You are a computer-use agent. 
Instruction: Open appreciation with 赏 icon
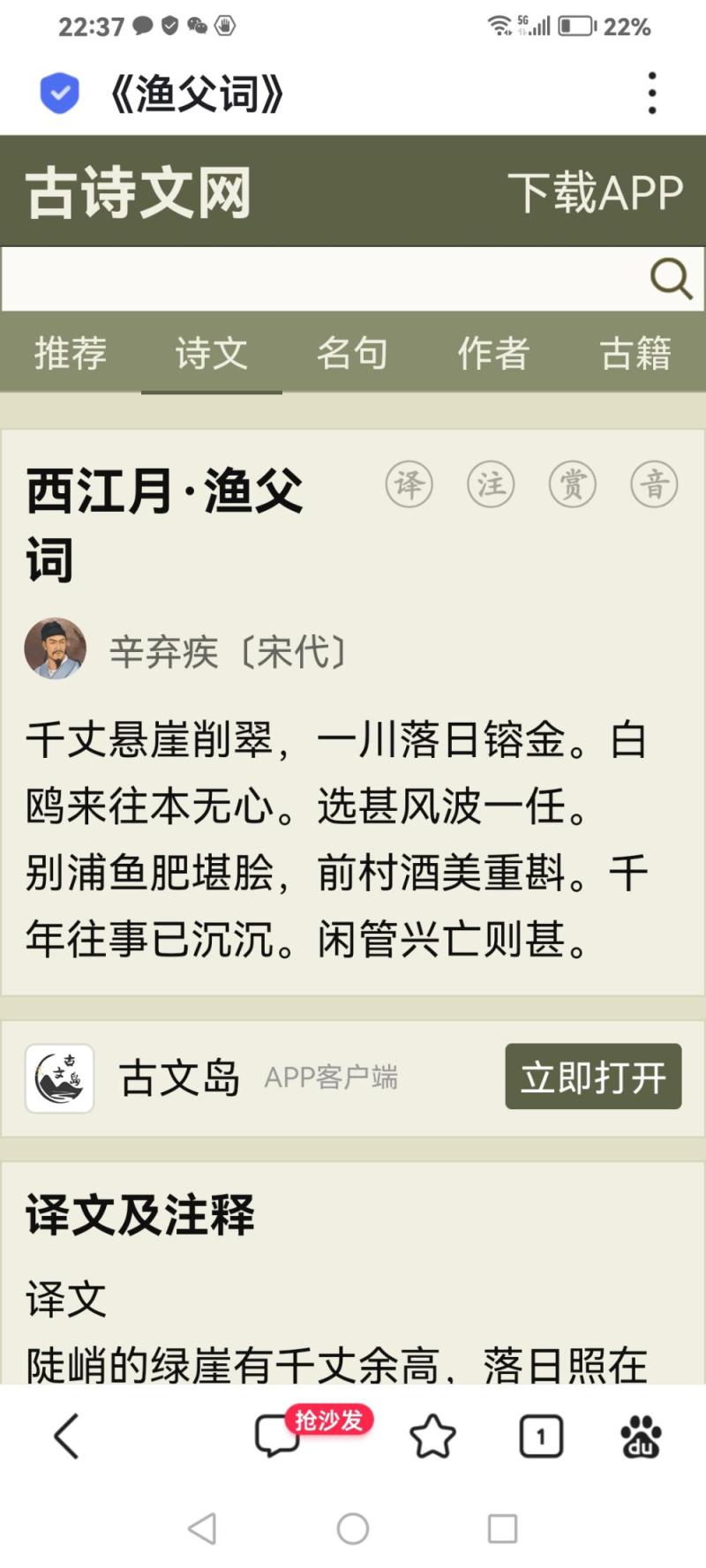(573, 484)
